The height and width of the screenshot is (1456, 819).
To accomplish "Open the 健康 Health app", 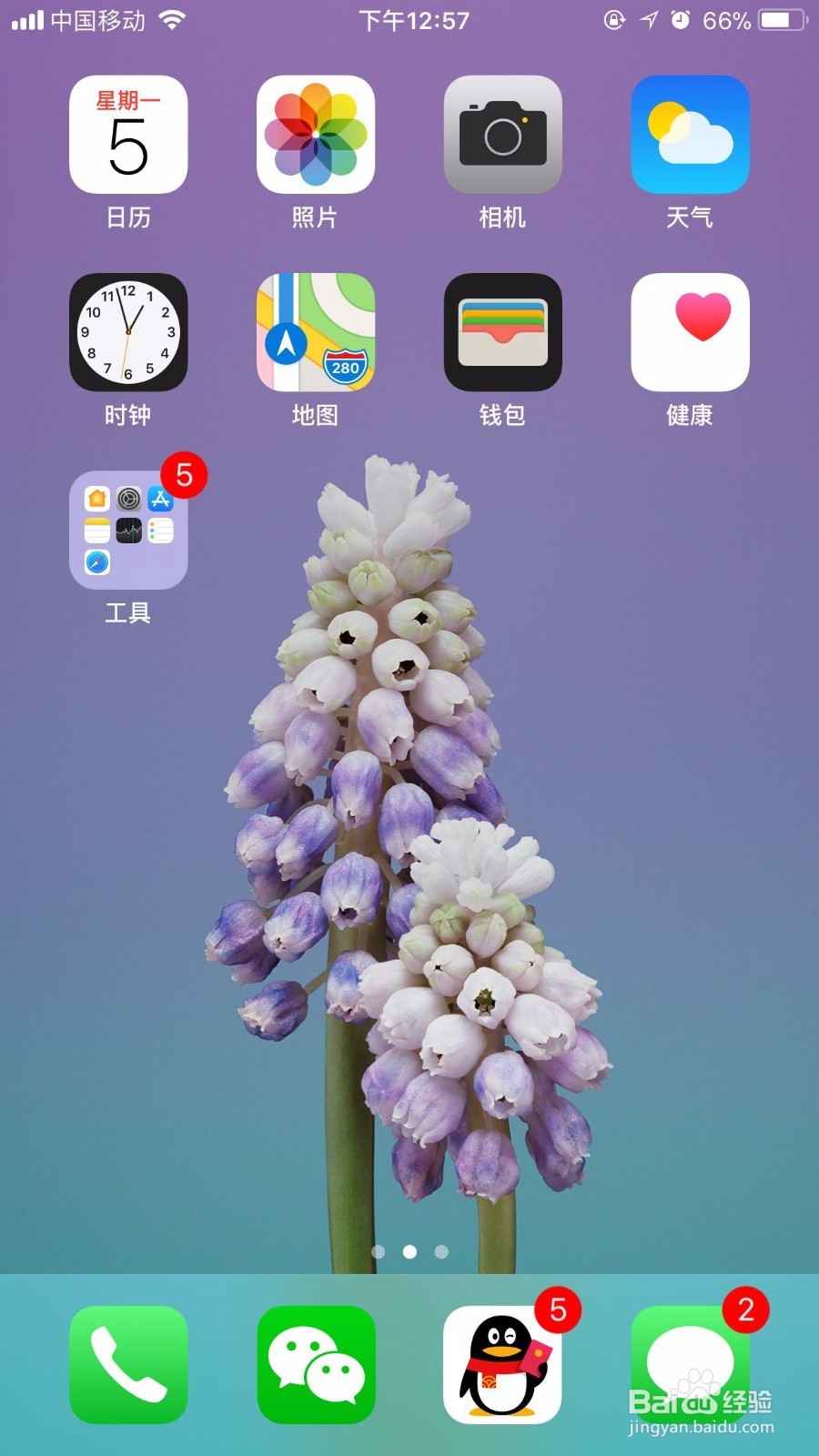I will [x=689, y=334].
